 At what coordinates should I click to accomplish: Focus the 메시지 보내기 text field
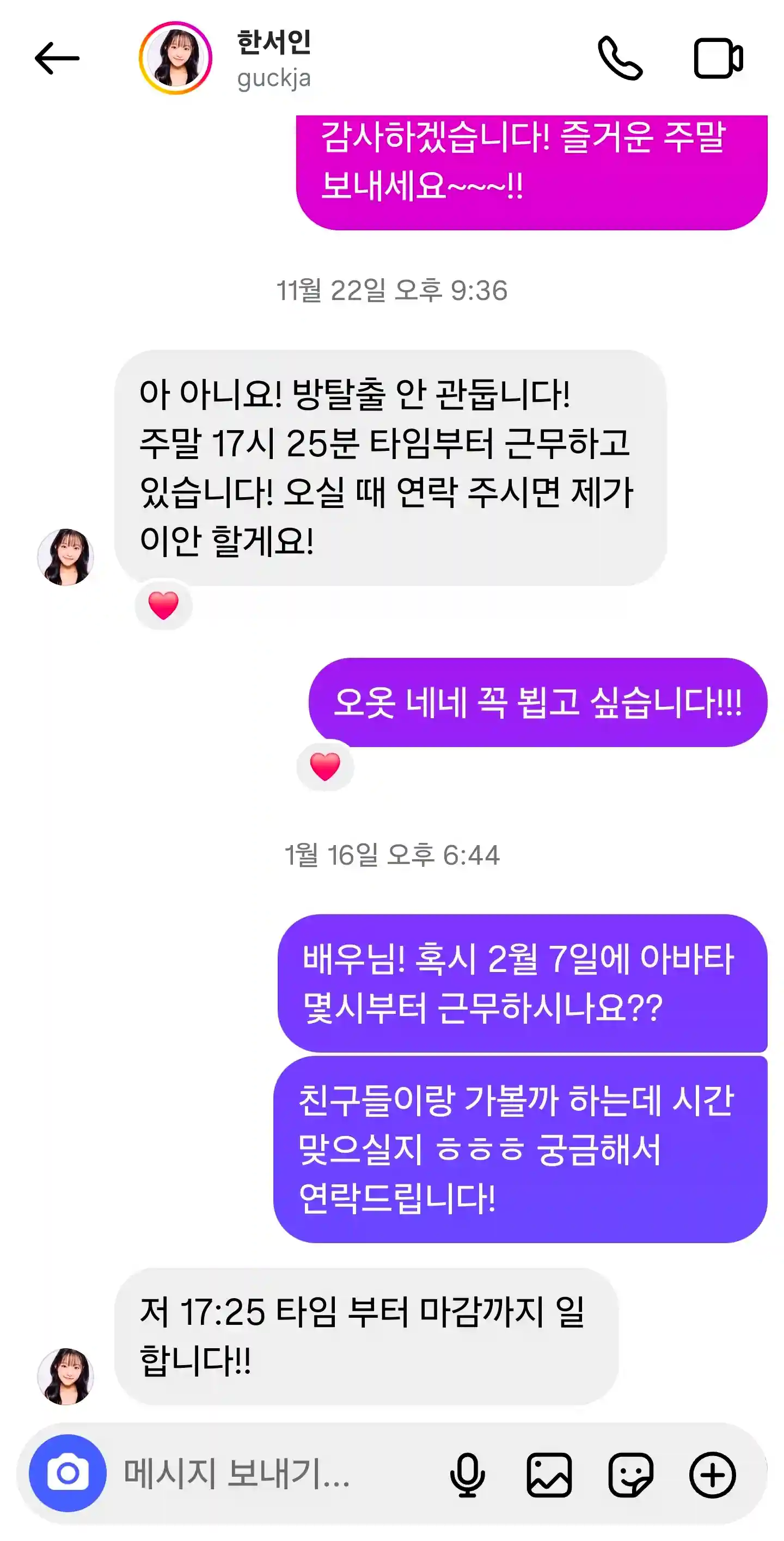[269, 1473]
